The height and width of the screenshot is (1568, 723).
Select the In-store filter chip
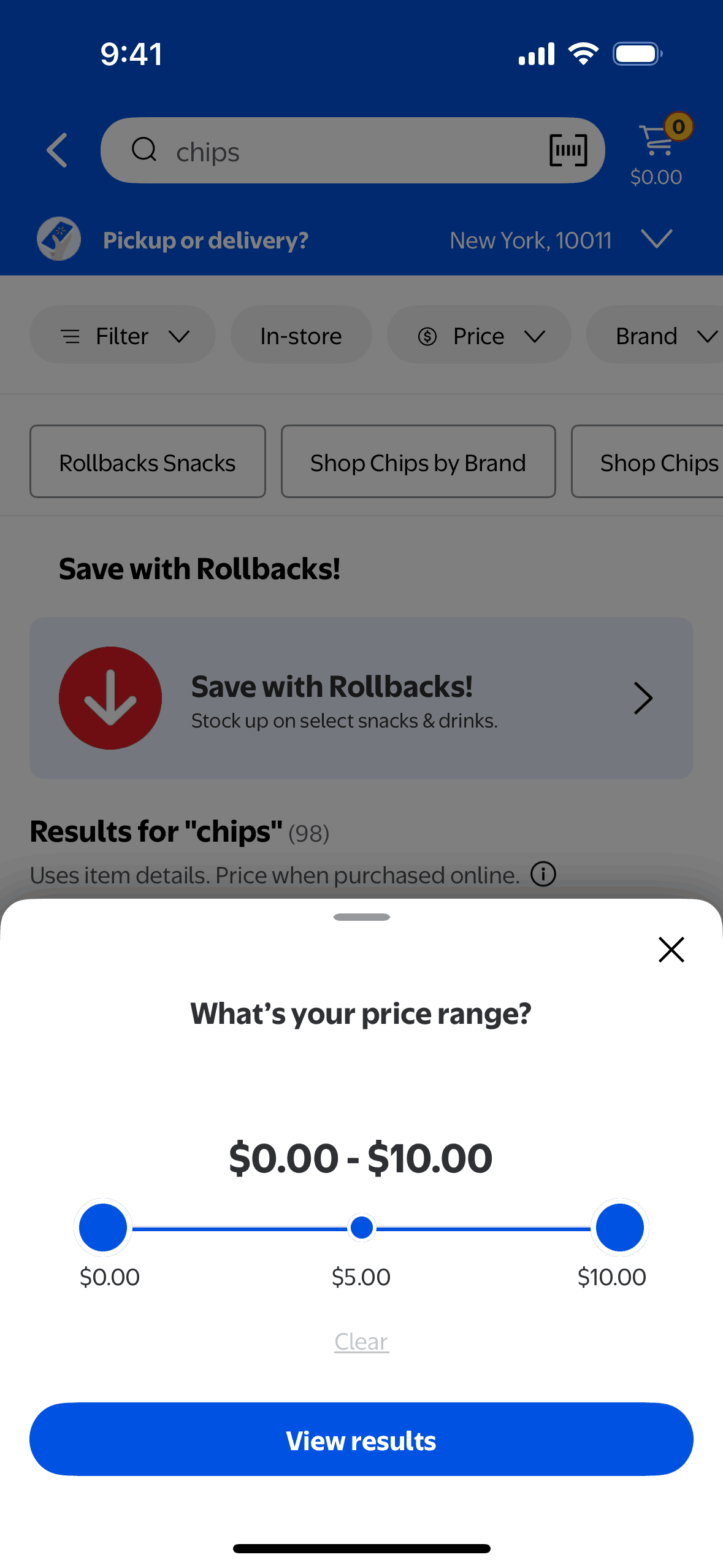[301, 336]
